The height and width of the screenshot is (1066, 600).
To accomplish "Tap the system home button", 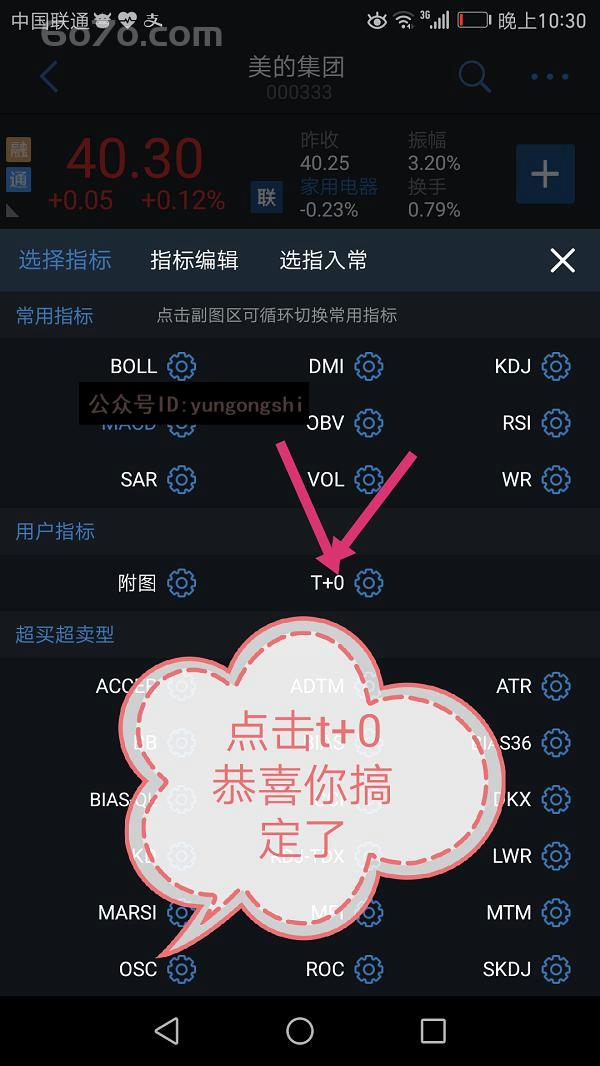I will pyautogui.click(x=300, y=1031).
